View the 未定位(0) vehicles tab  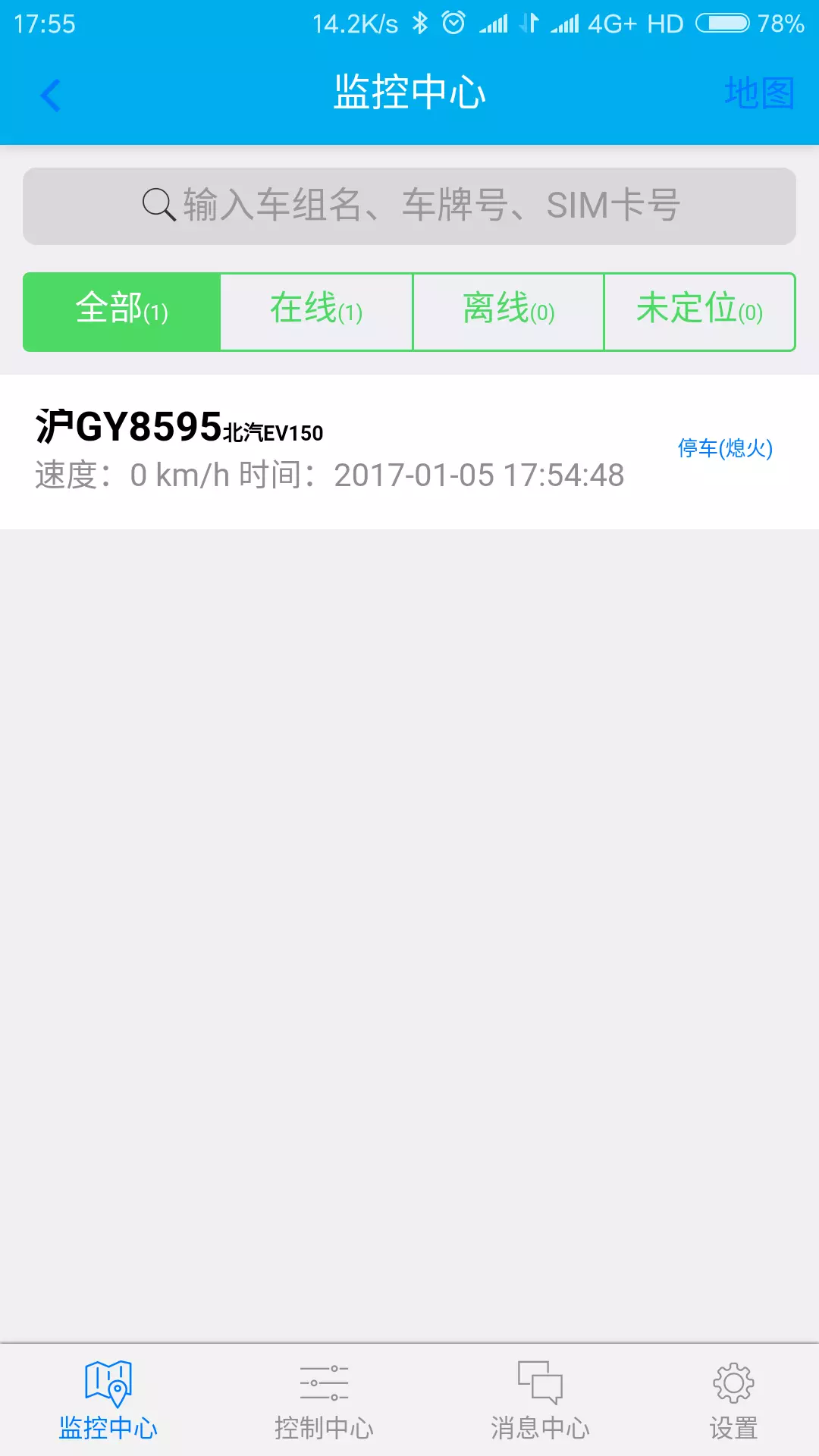pos(699,311)
